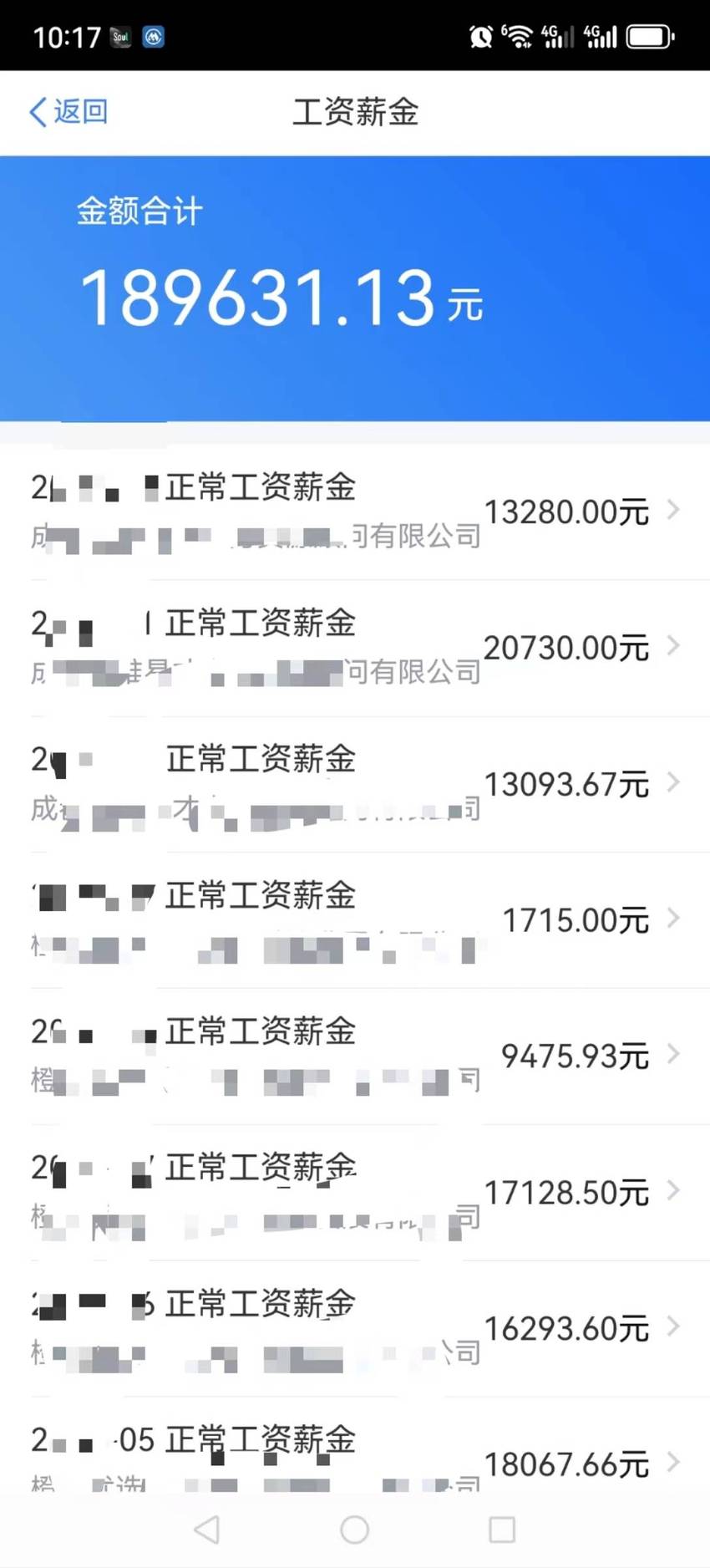Open the 13280.00元 salary record
Viewport: 710px width, 1568px height.
355,512
